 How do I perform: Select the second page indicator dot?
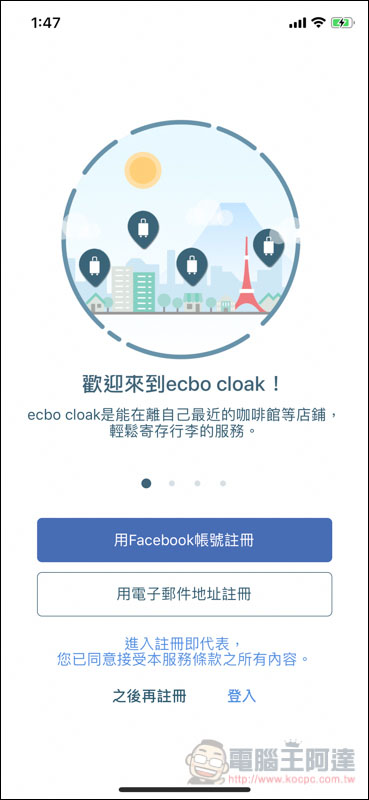click(x=172, y=483)
